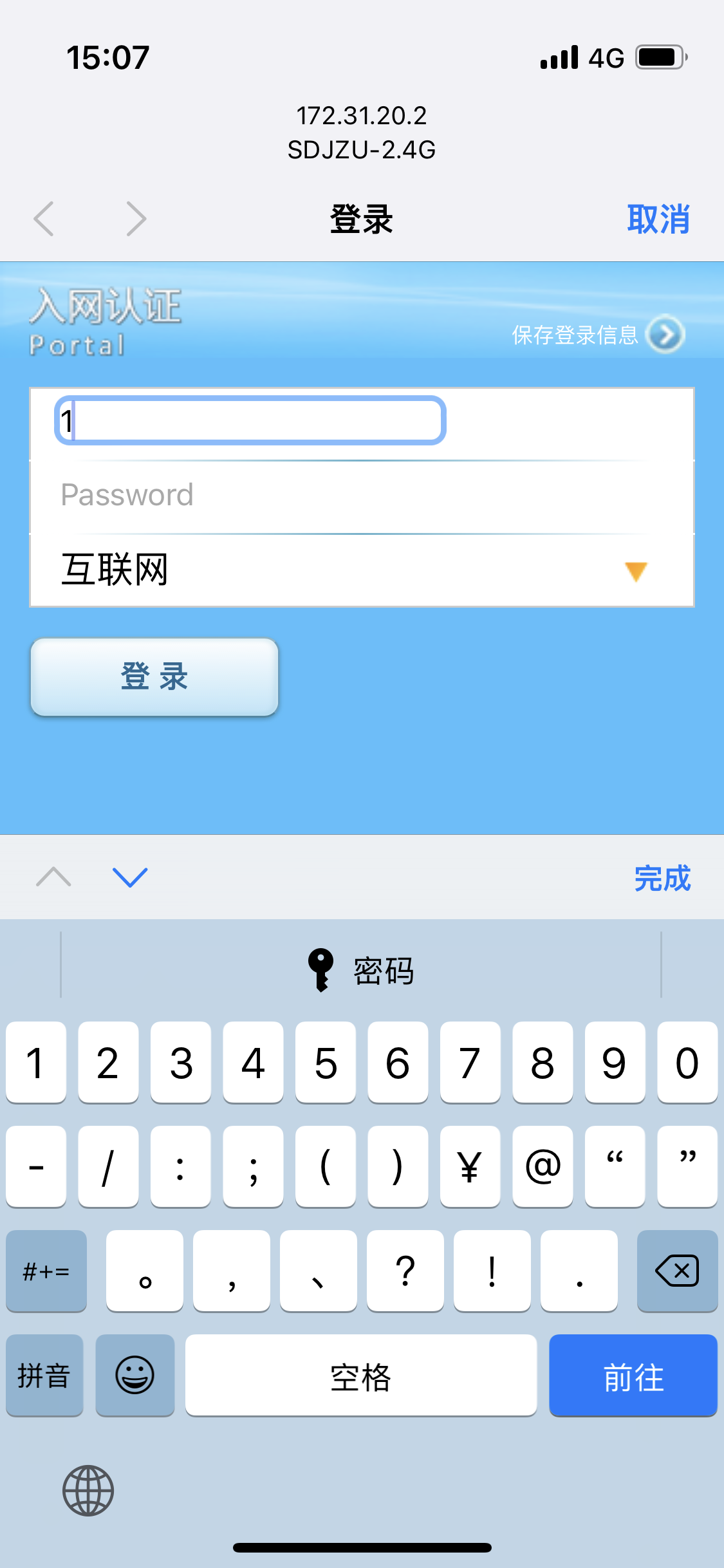Focus the username field containing 1
The image size is (724, 1568).
point(251,421)
